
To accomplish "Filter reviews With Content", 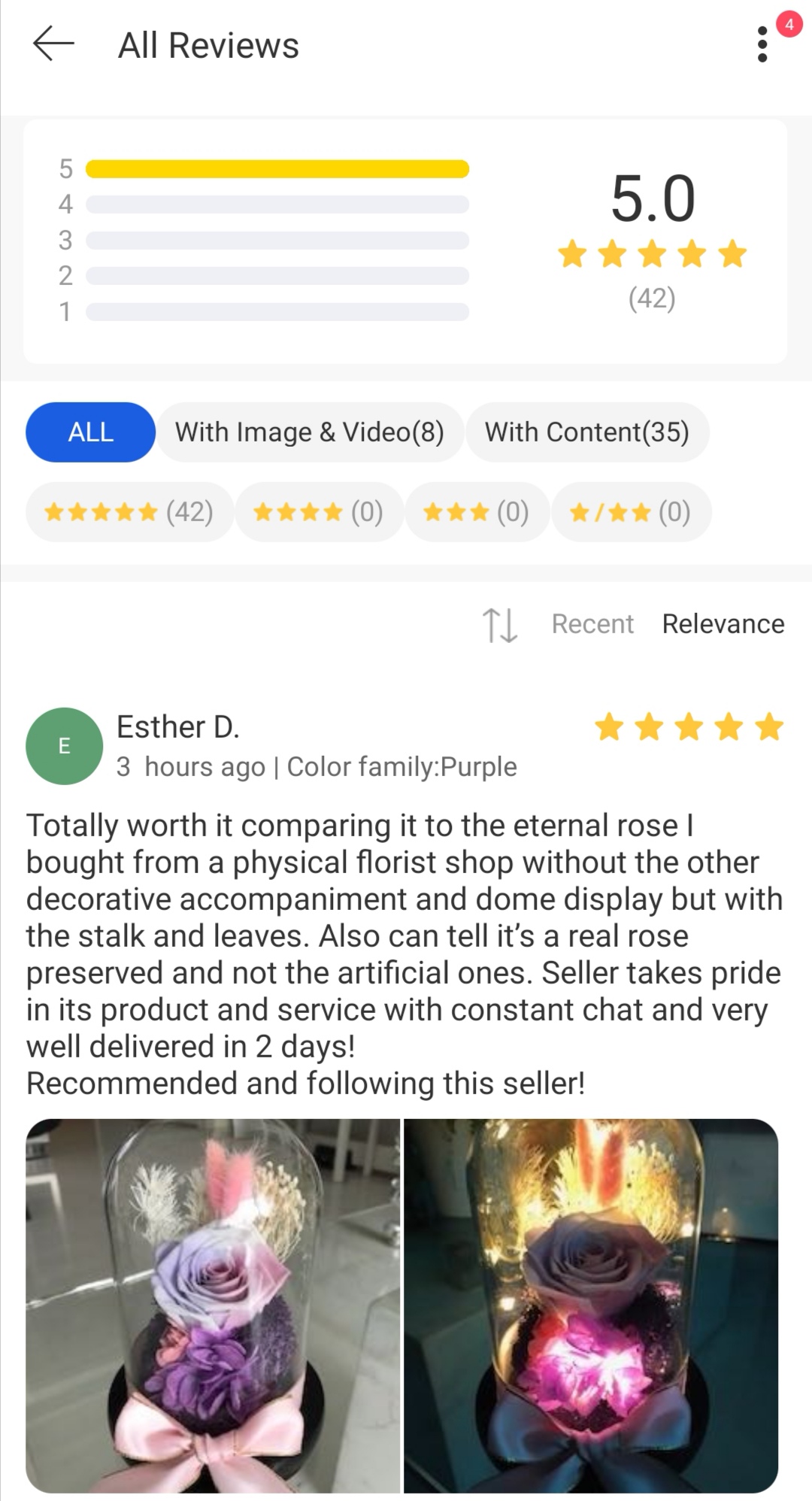I will tap(586, 432).
